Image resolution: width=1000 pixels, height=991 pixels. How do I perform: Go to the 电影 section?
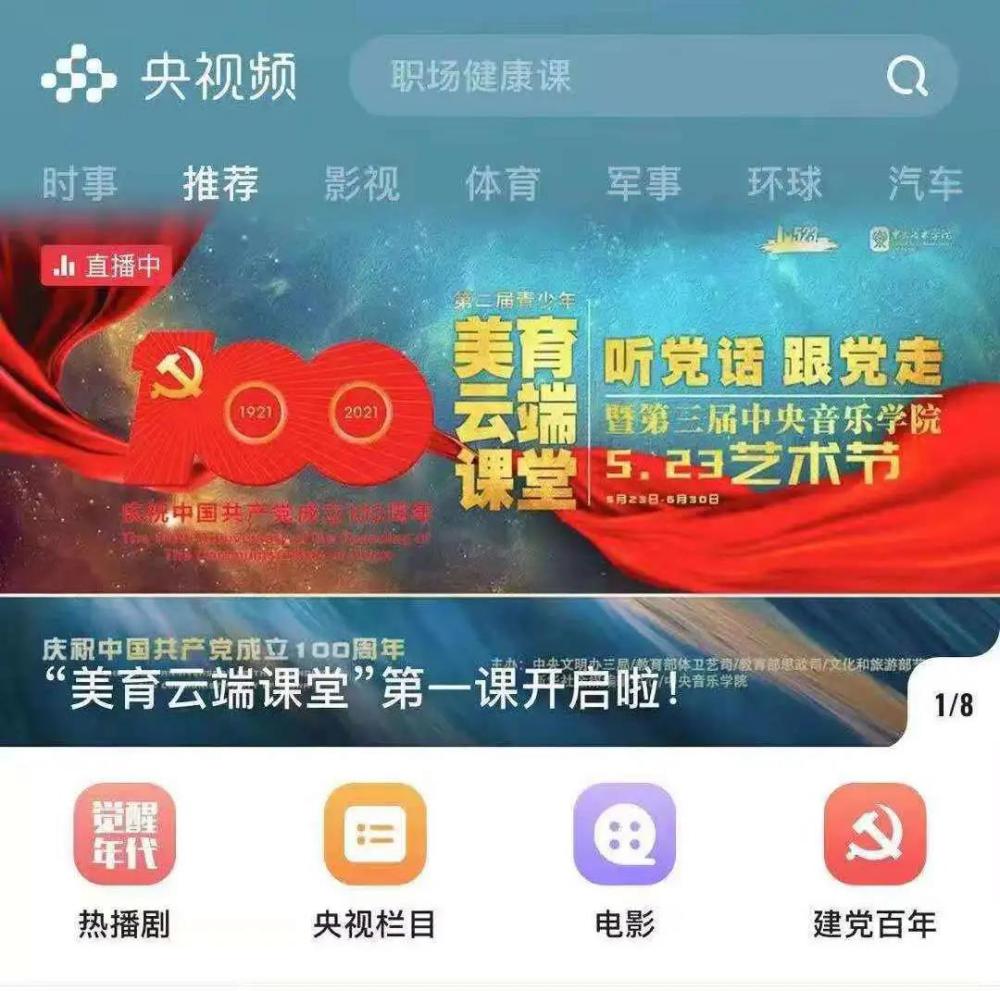(x=624, y=850)
